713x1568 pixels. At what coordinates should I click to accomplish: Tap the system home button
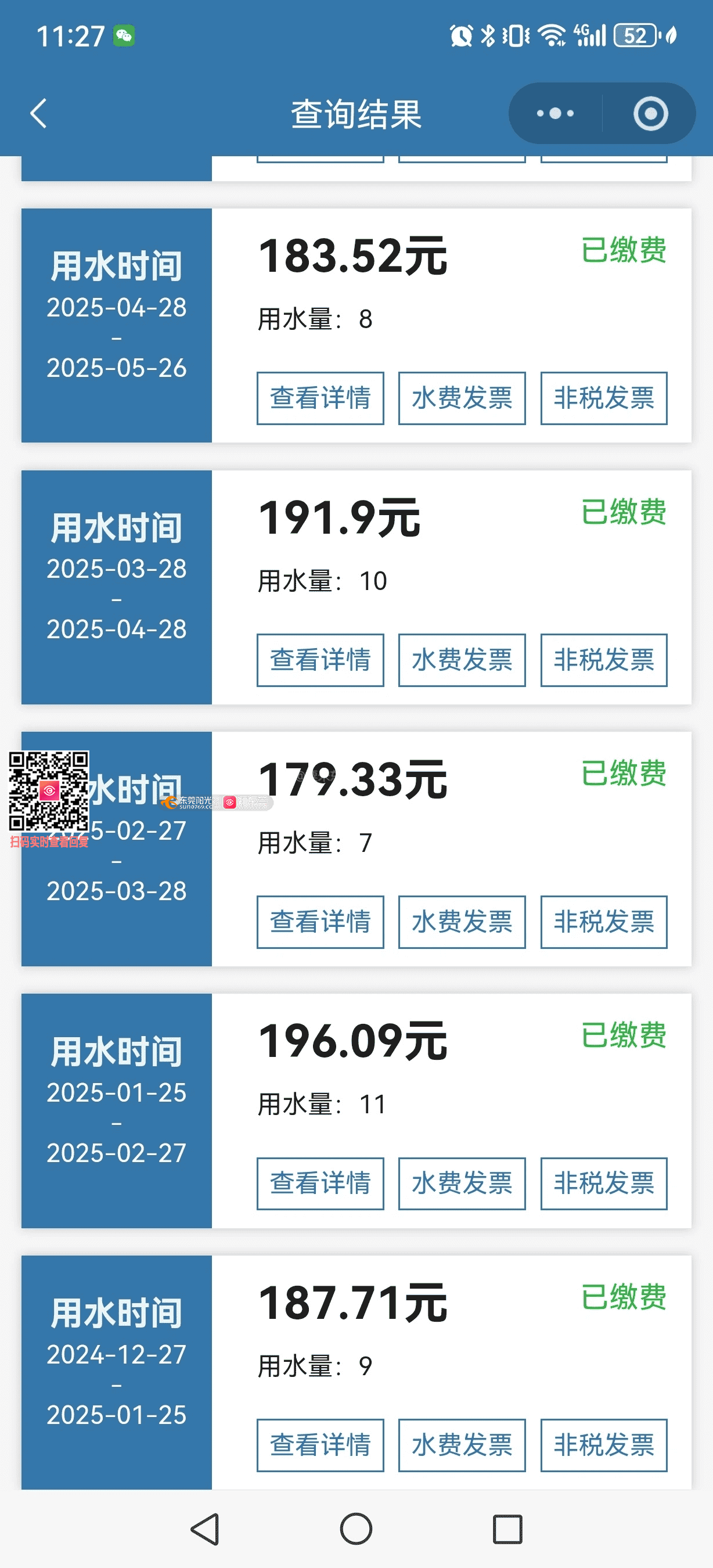point(356,1529)
